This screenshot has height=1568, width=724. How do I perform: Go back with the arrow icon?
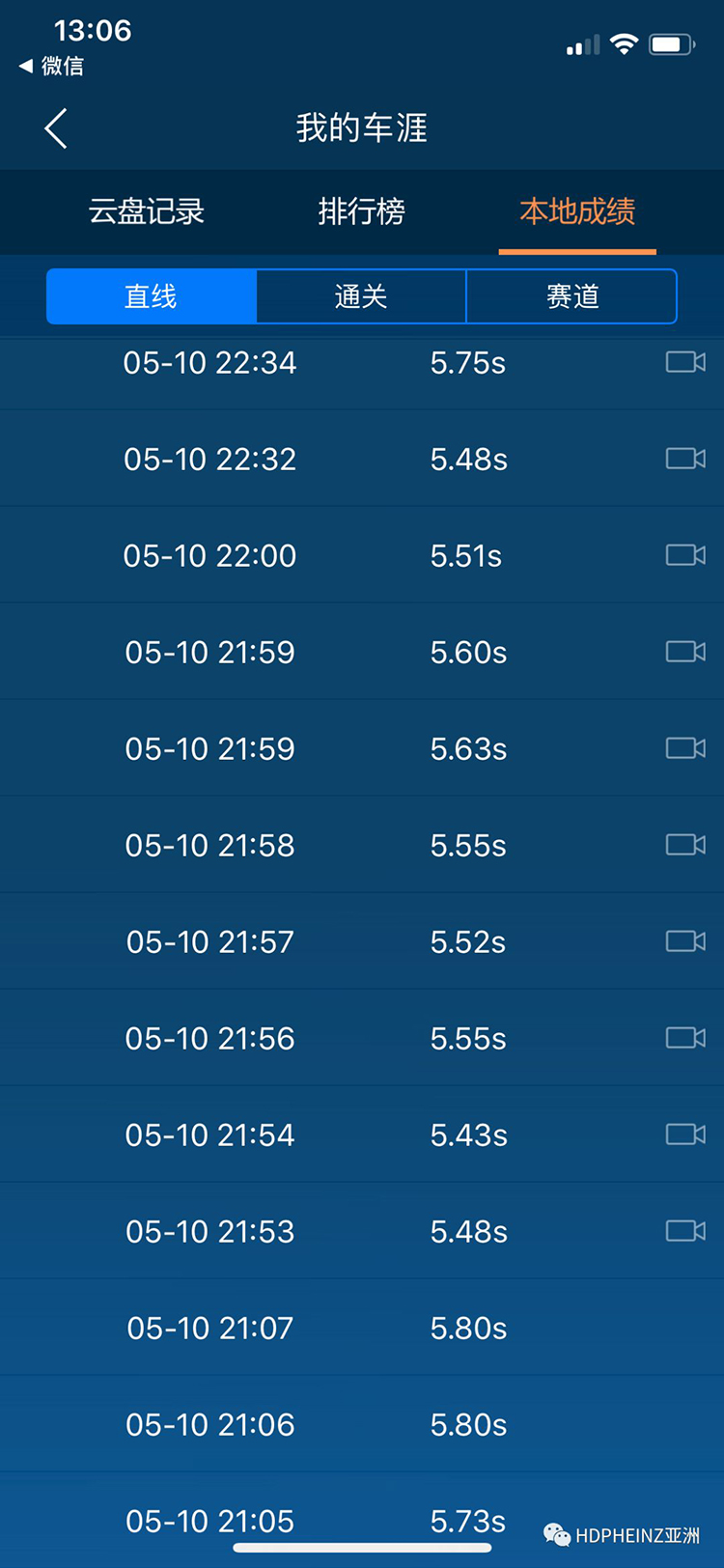coord(56,128)
